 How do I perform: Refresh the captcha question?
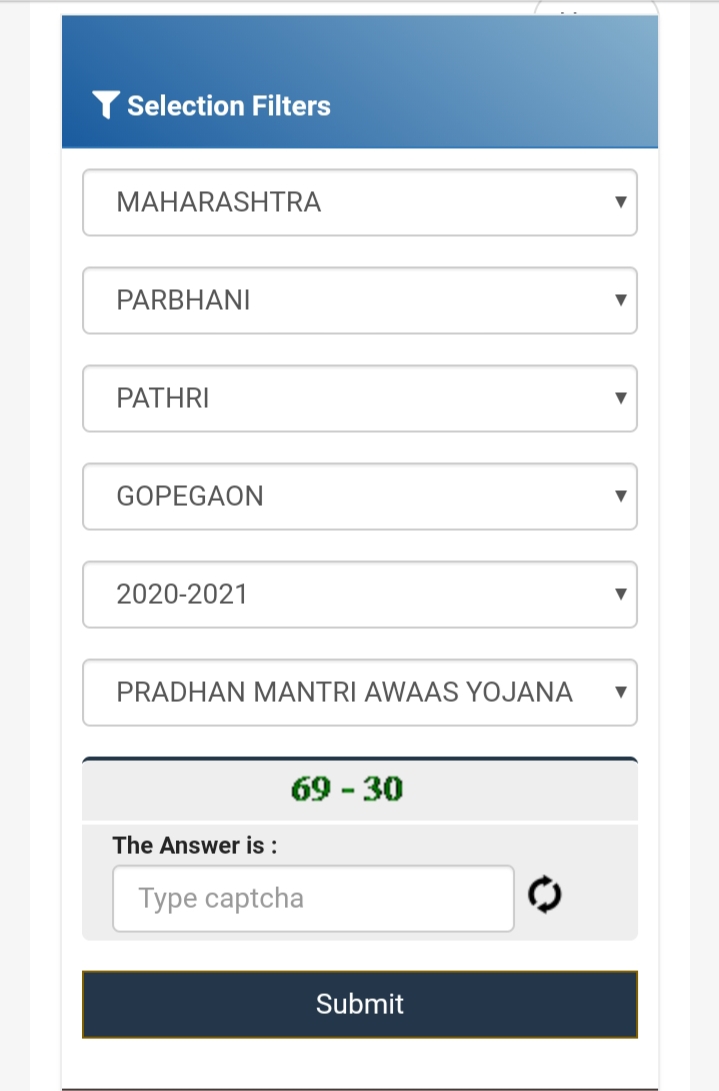click(545, 895)
